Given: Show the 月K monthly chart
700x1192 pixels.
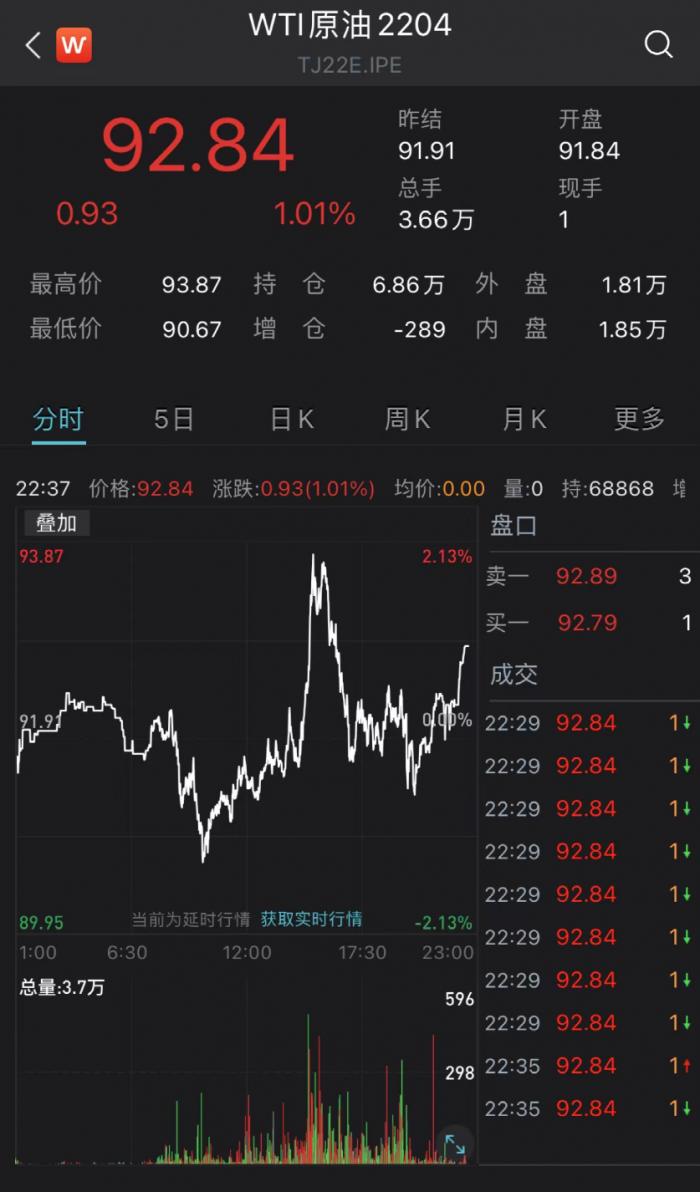Looking at the screenshot, I should 524,419.
